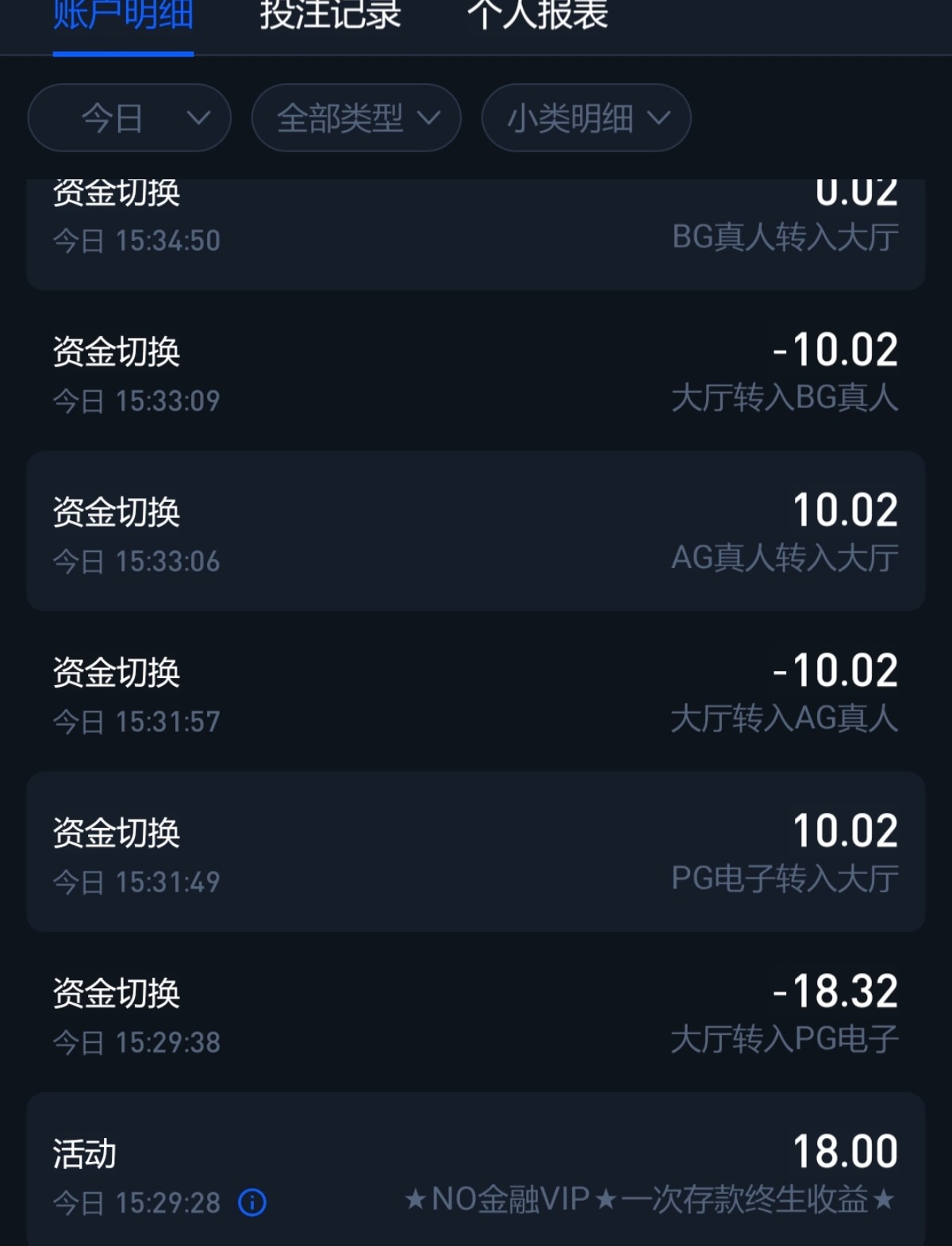
Task: Switch to the 账户明细 tab
Action: tap(123, 17)
